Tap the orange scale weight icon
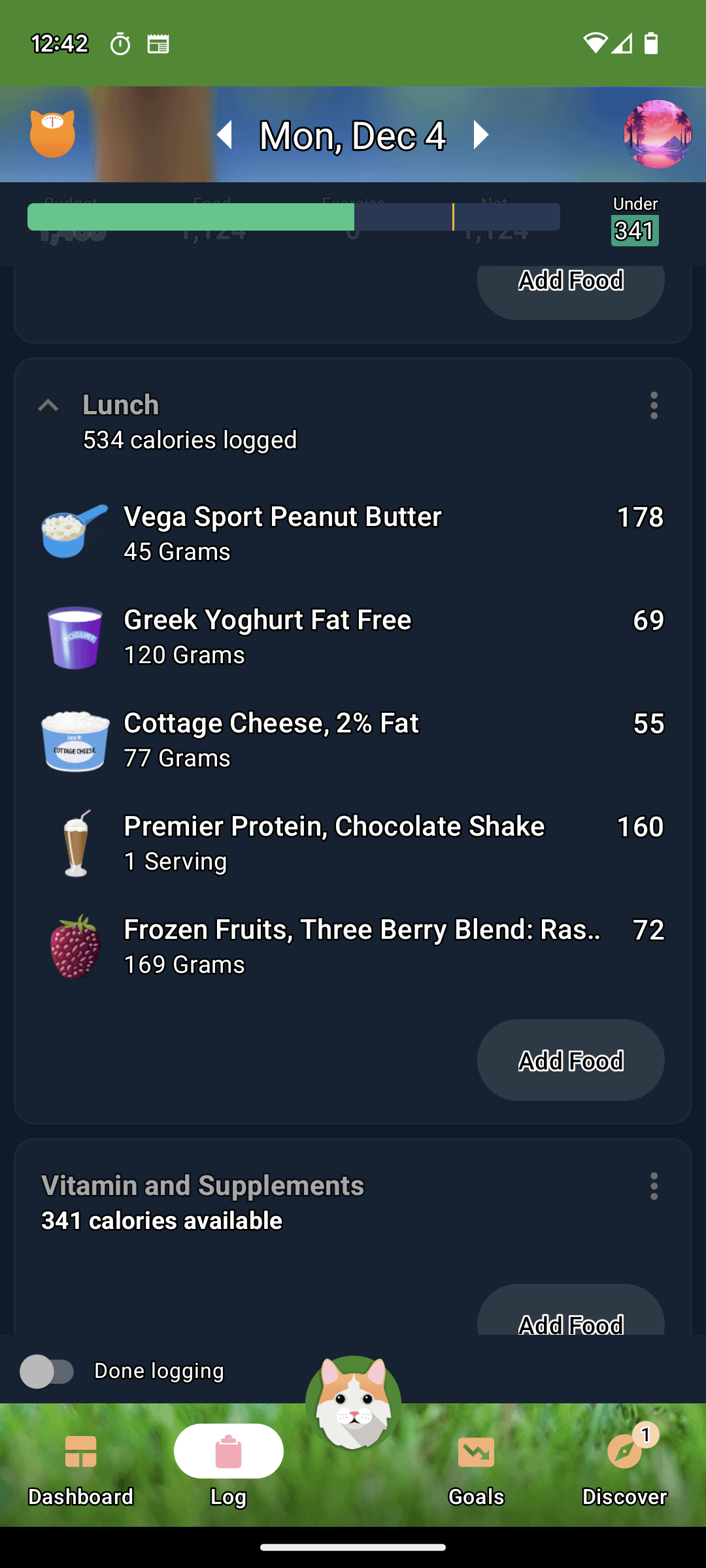Screen dimensions: 706x1568 coord(52,134)
